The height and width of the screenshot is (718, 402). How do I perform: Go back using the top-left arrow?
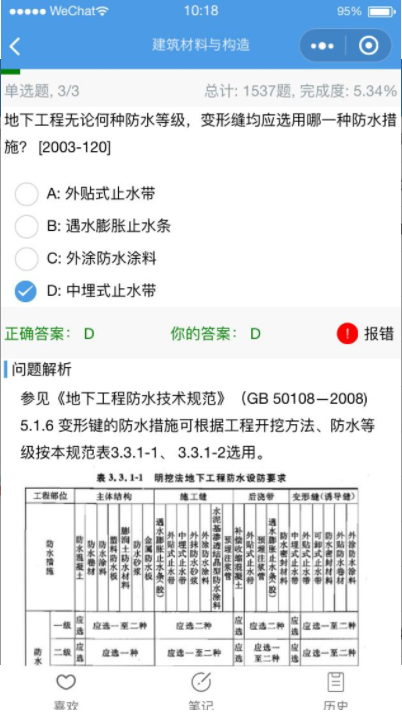15,46
